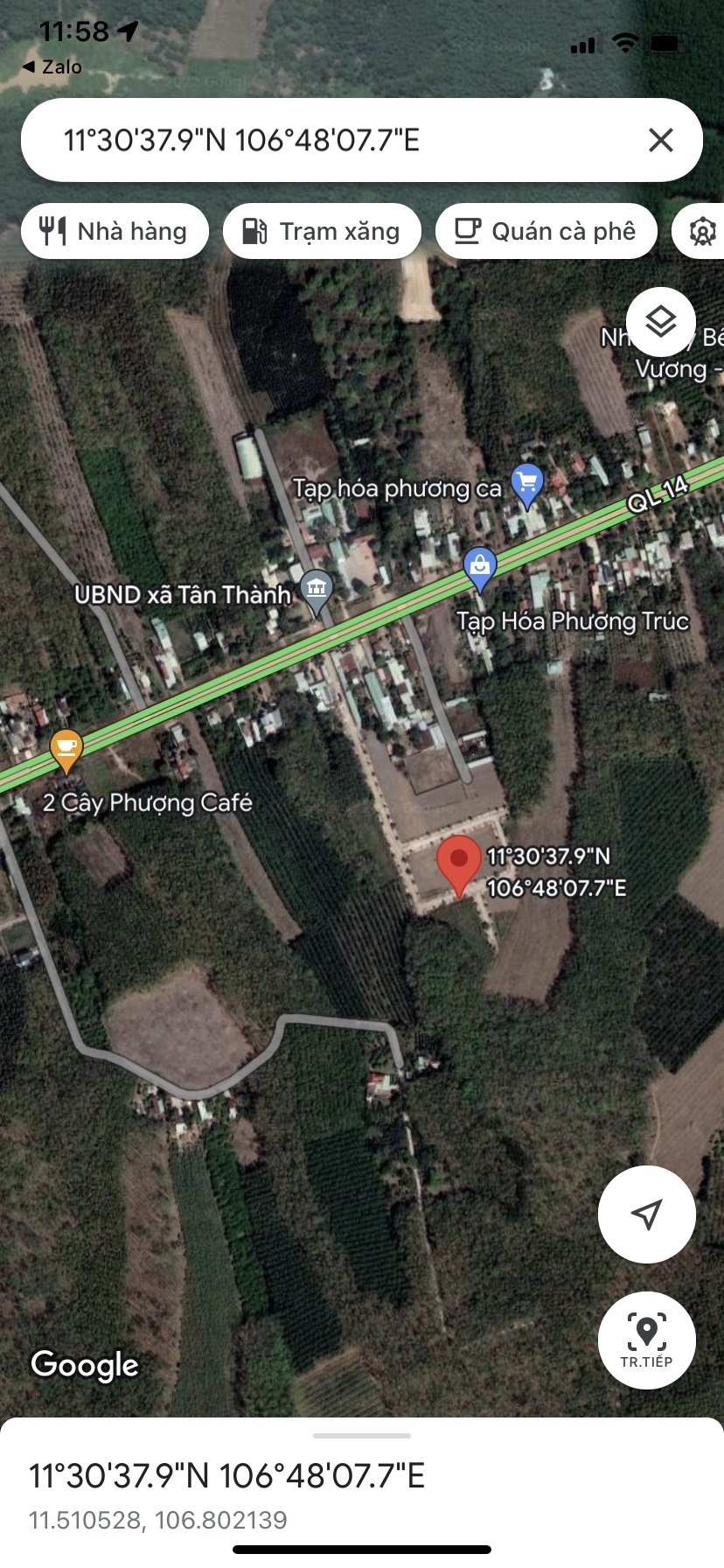Open Tạp Hóa Phương Trúc marker
The width and height of the screenshot is (724, 1568).
click(x=480, y=566)
